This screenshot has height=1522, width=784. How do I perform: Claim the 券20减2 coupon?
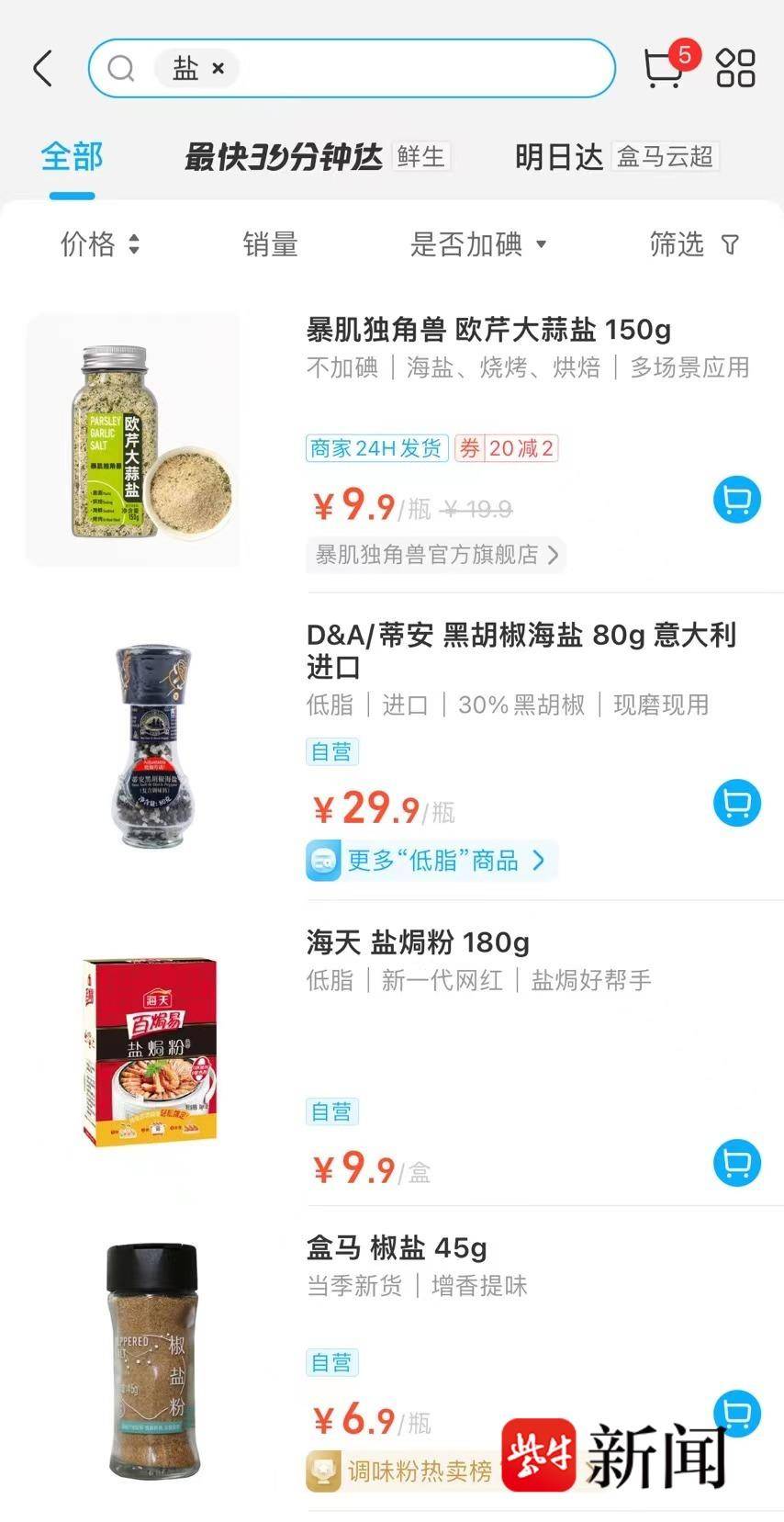tap(506, 448)
